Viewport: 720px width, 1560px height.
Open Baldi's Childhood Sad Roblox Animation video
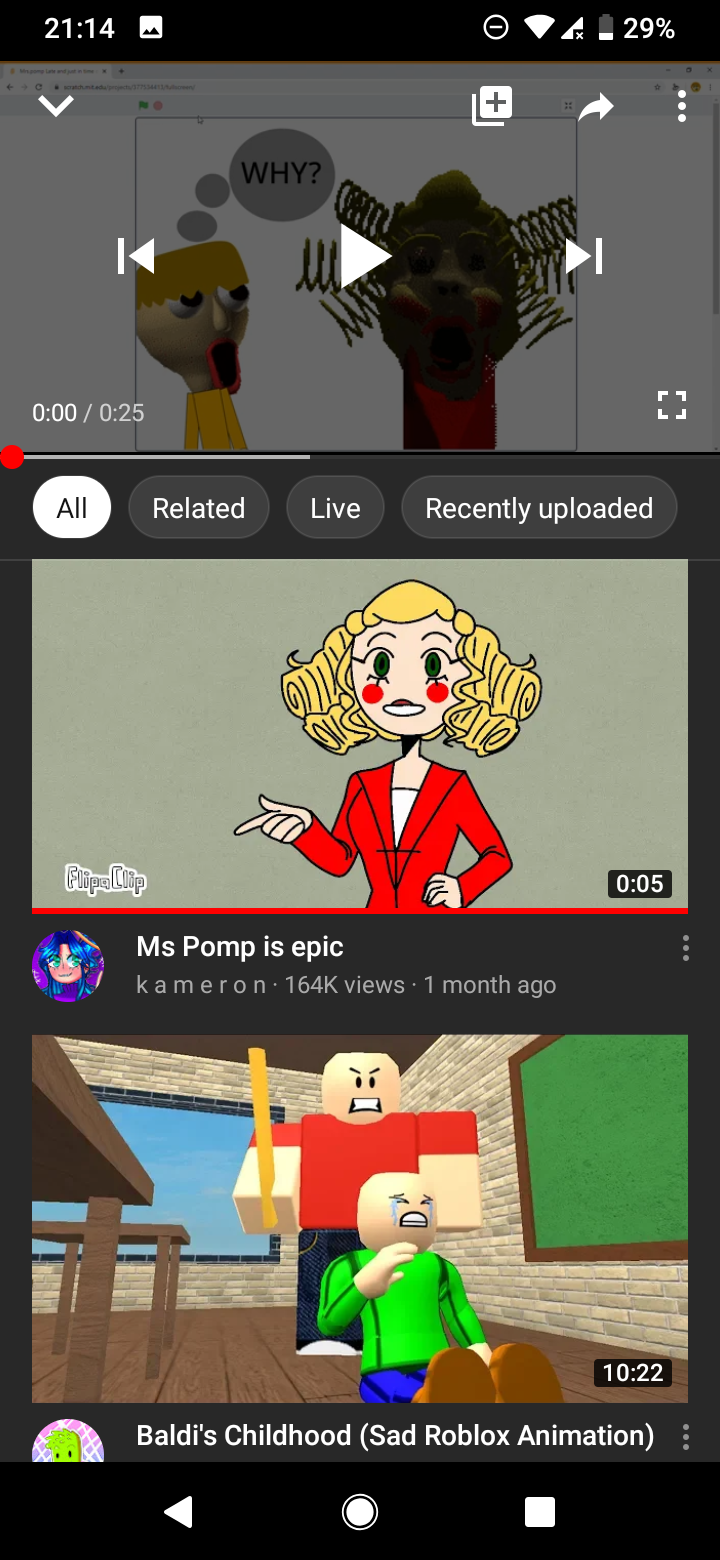pyautogui.click(x=360, y=1218)
